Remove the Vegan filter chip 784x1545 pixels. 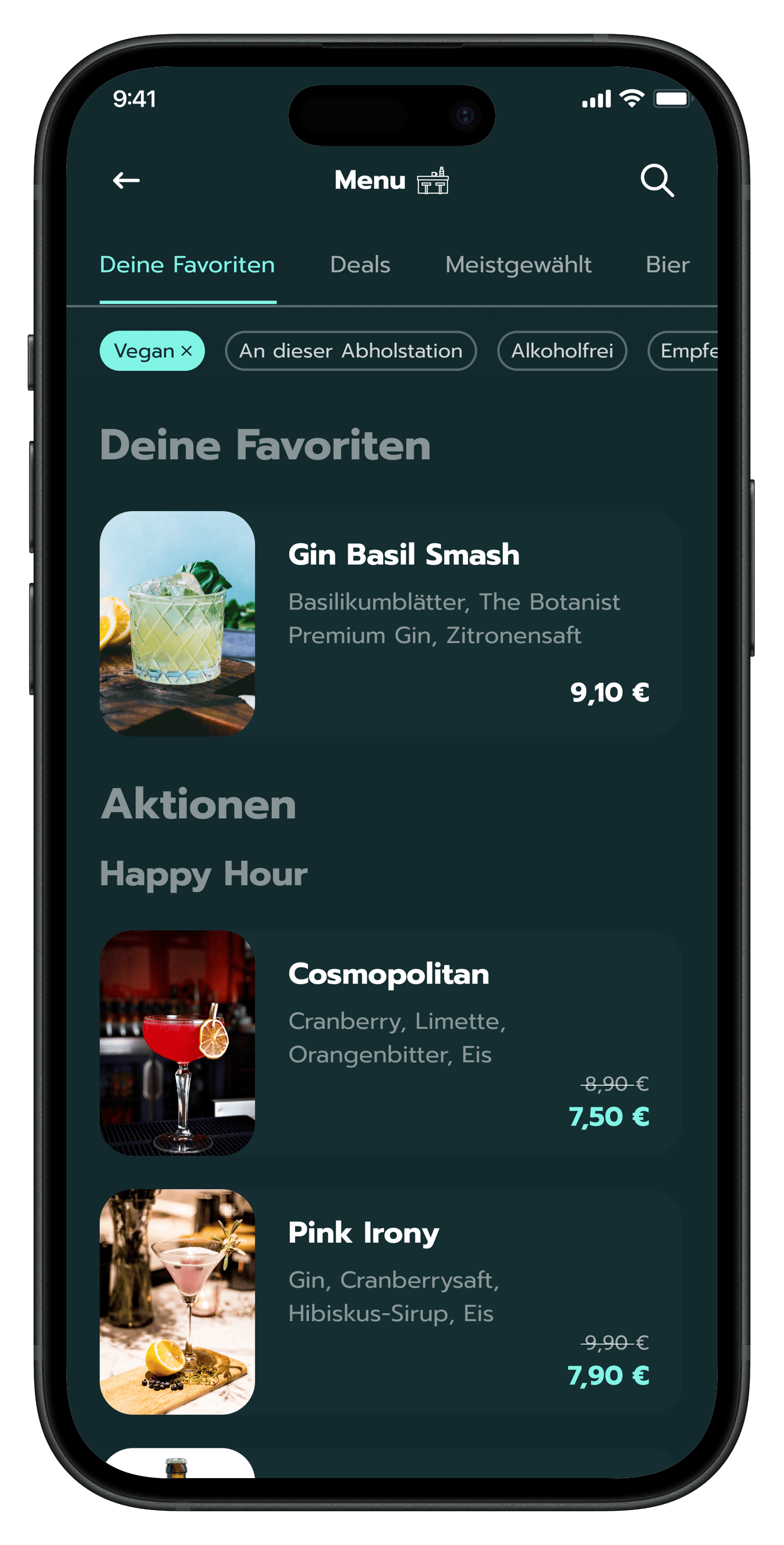[x=187, y=351]
